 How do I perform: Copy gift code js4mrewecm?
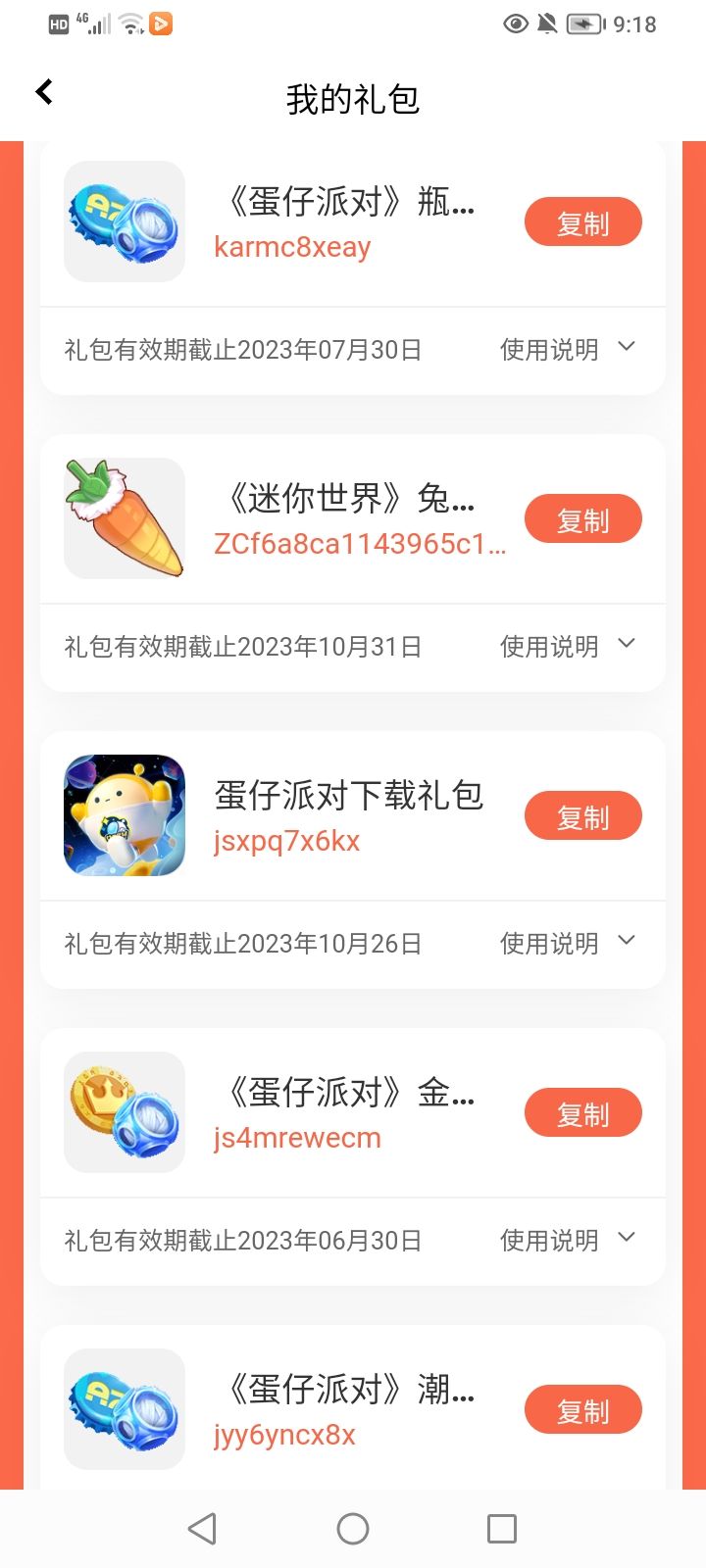[582, 1113]
